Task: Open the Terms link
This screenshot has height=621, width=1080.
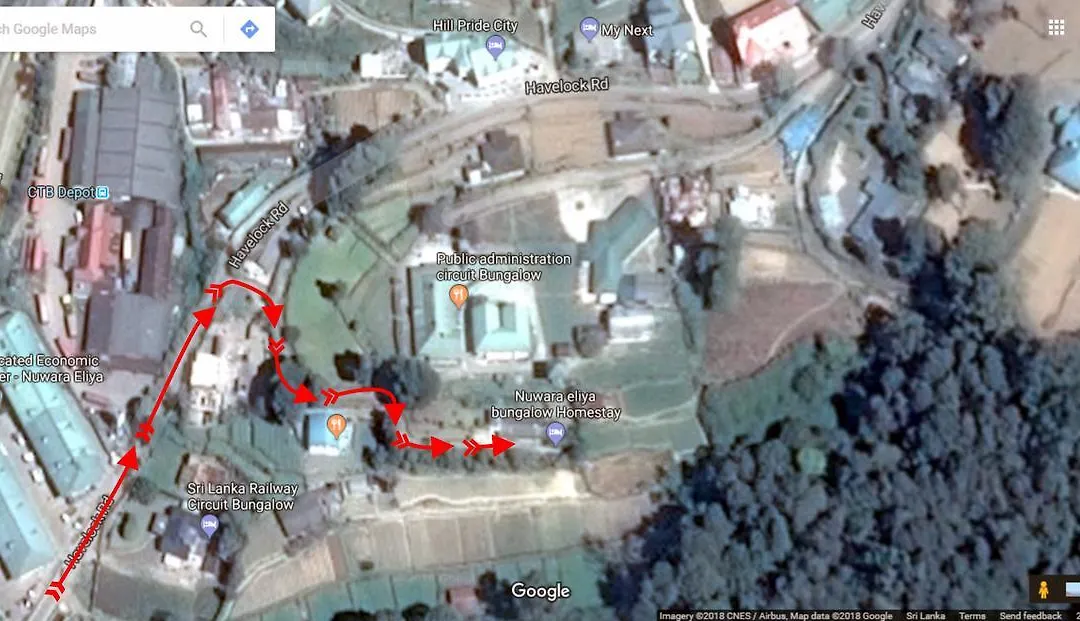Action: pyautogui.click(x=971, y=616)
